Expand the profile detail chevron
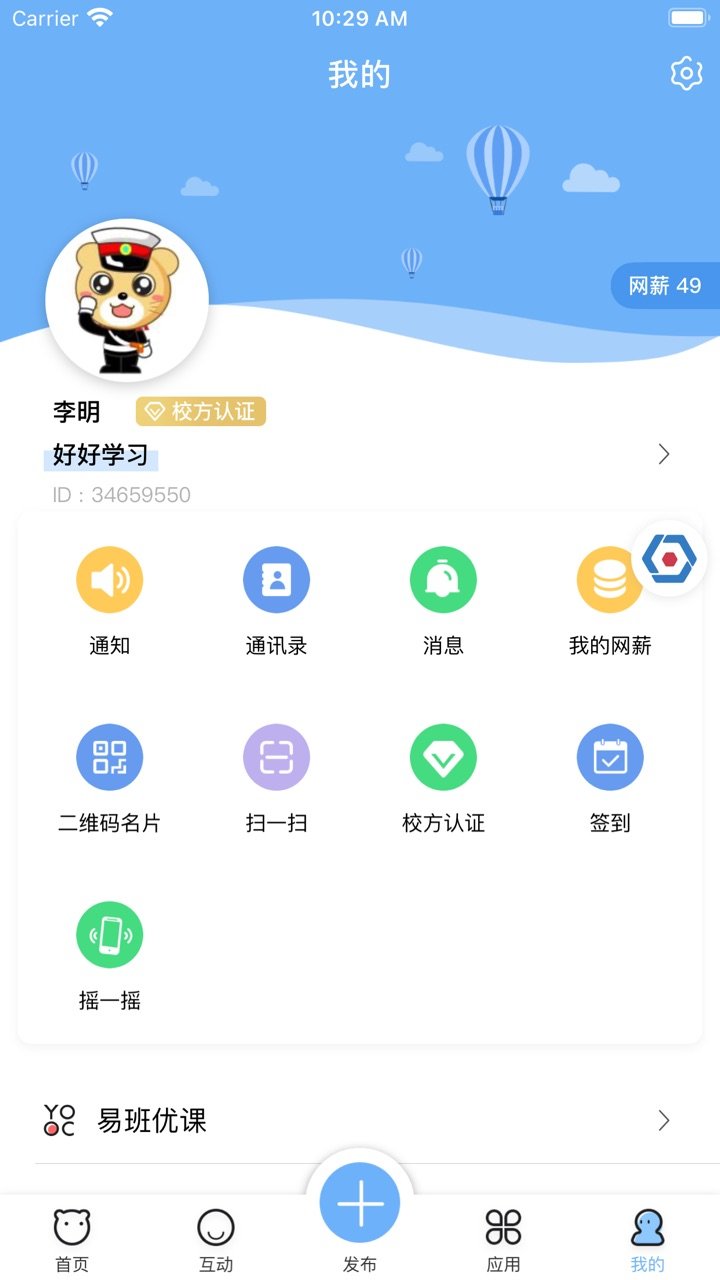 click(663, 454)
